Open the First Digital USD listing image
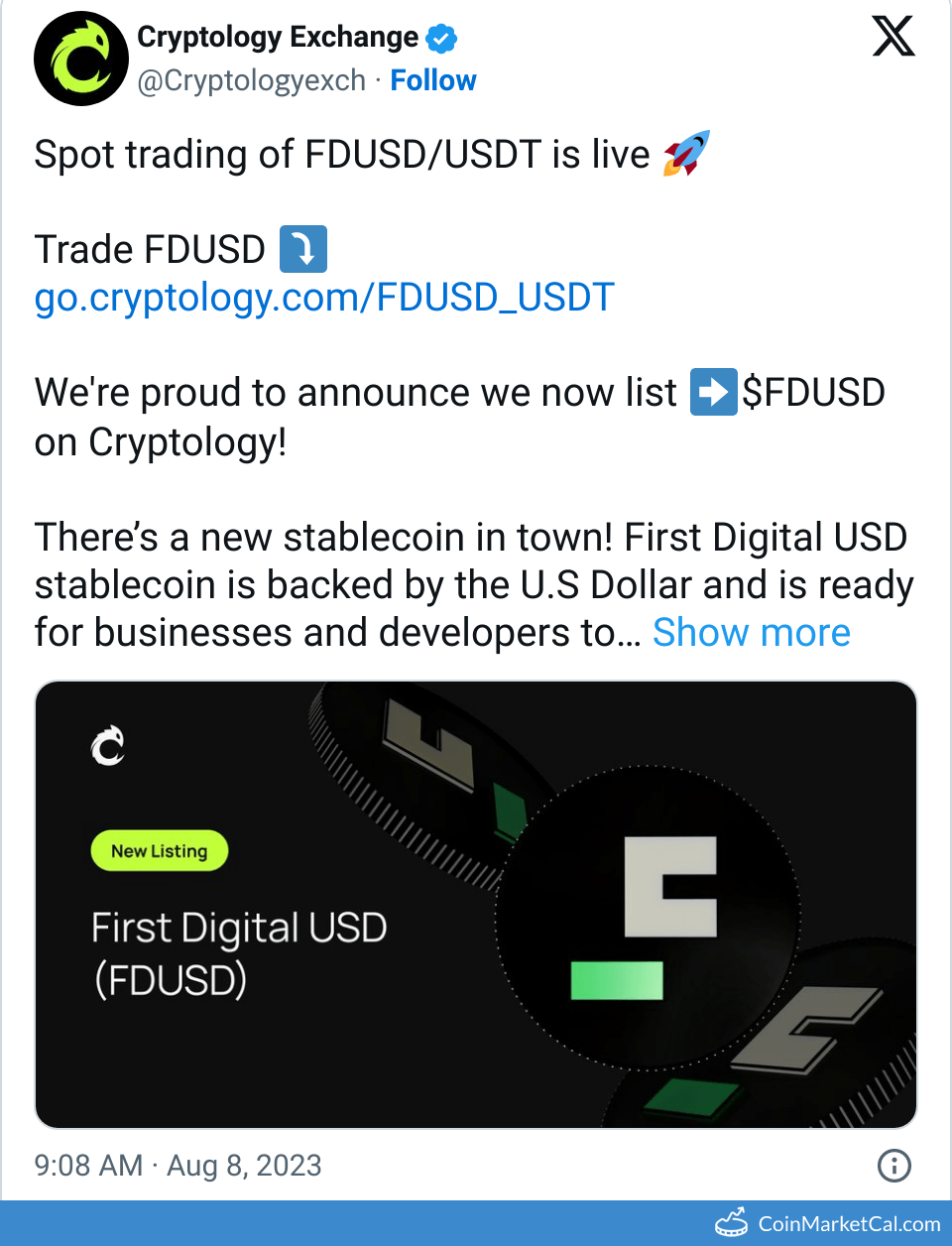Screen dimensions: 952x1246 pyautogui.click(x=476, y=904)
